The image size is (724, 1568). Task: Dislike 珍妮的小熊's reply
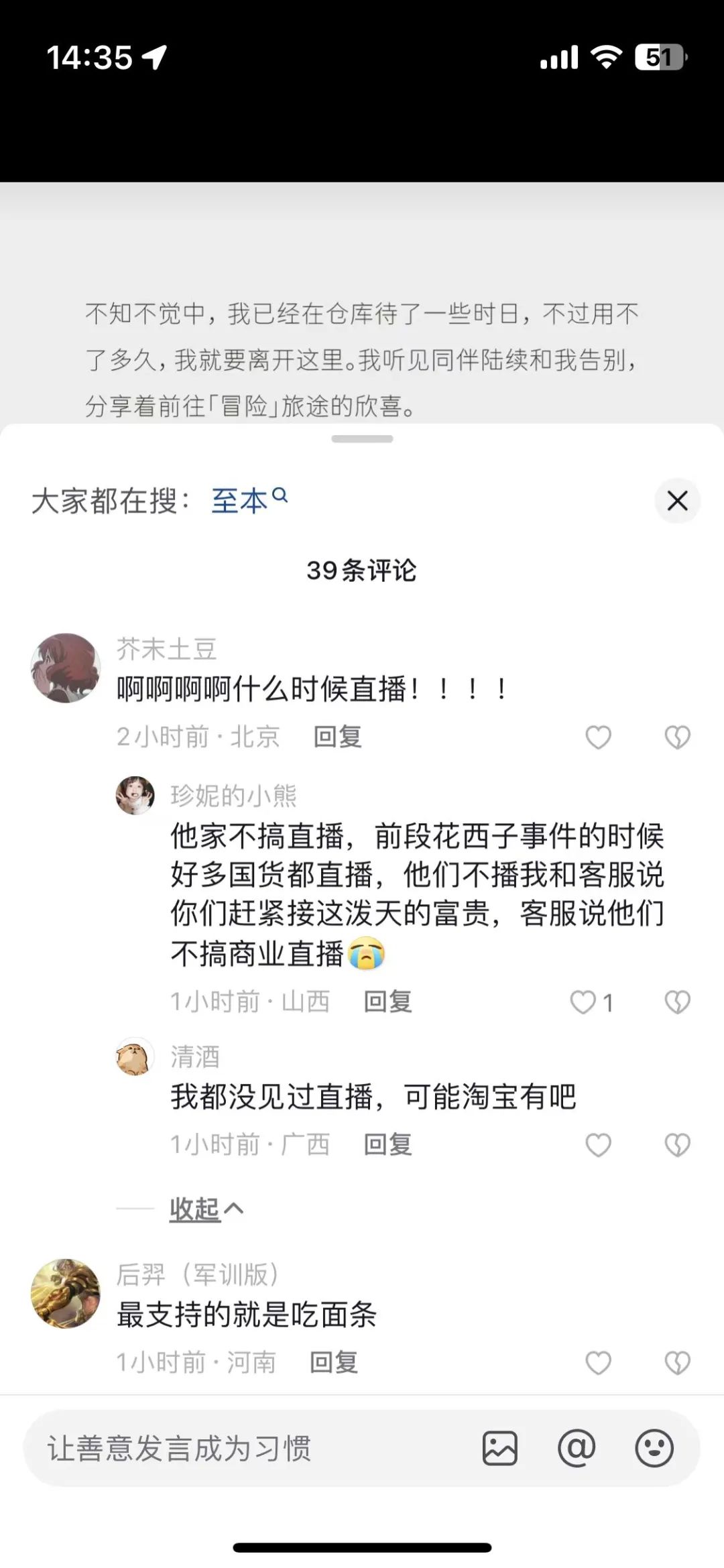(x=677, y=1002)
